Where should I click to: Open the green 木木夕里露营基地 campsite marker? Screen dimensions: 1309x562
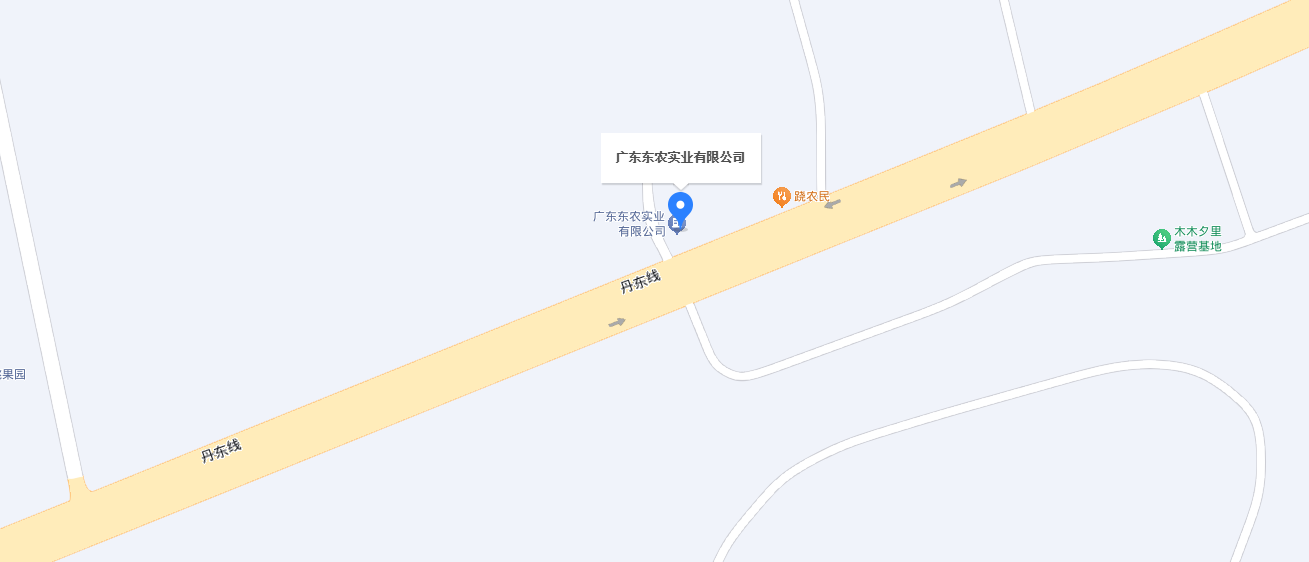tap(1161, 238)
